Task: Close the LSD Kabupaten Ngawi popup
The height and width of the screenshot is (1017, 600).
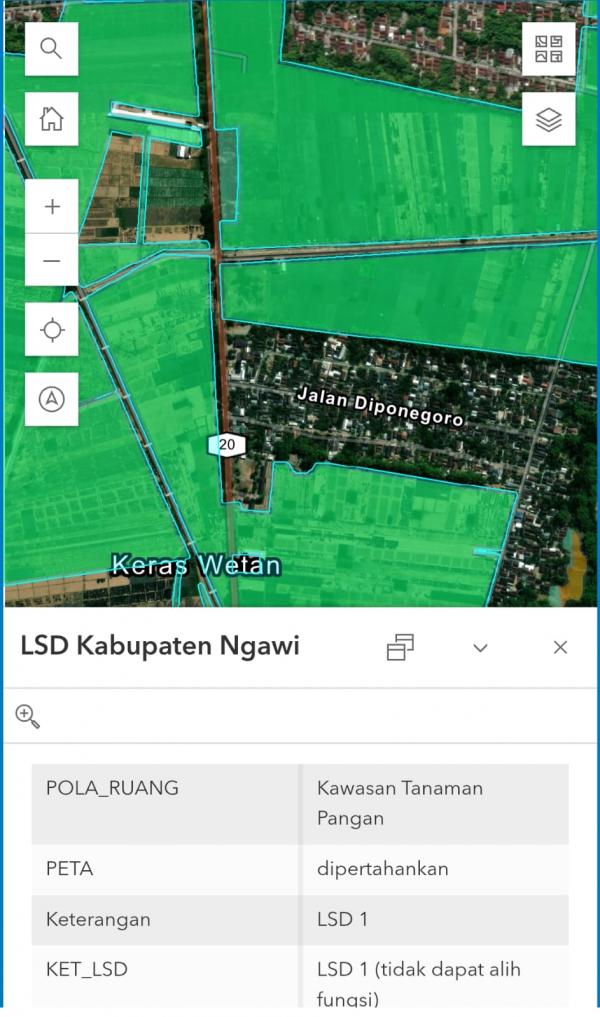Action: tap(560, 647)
